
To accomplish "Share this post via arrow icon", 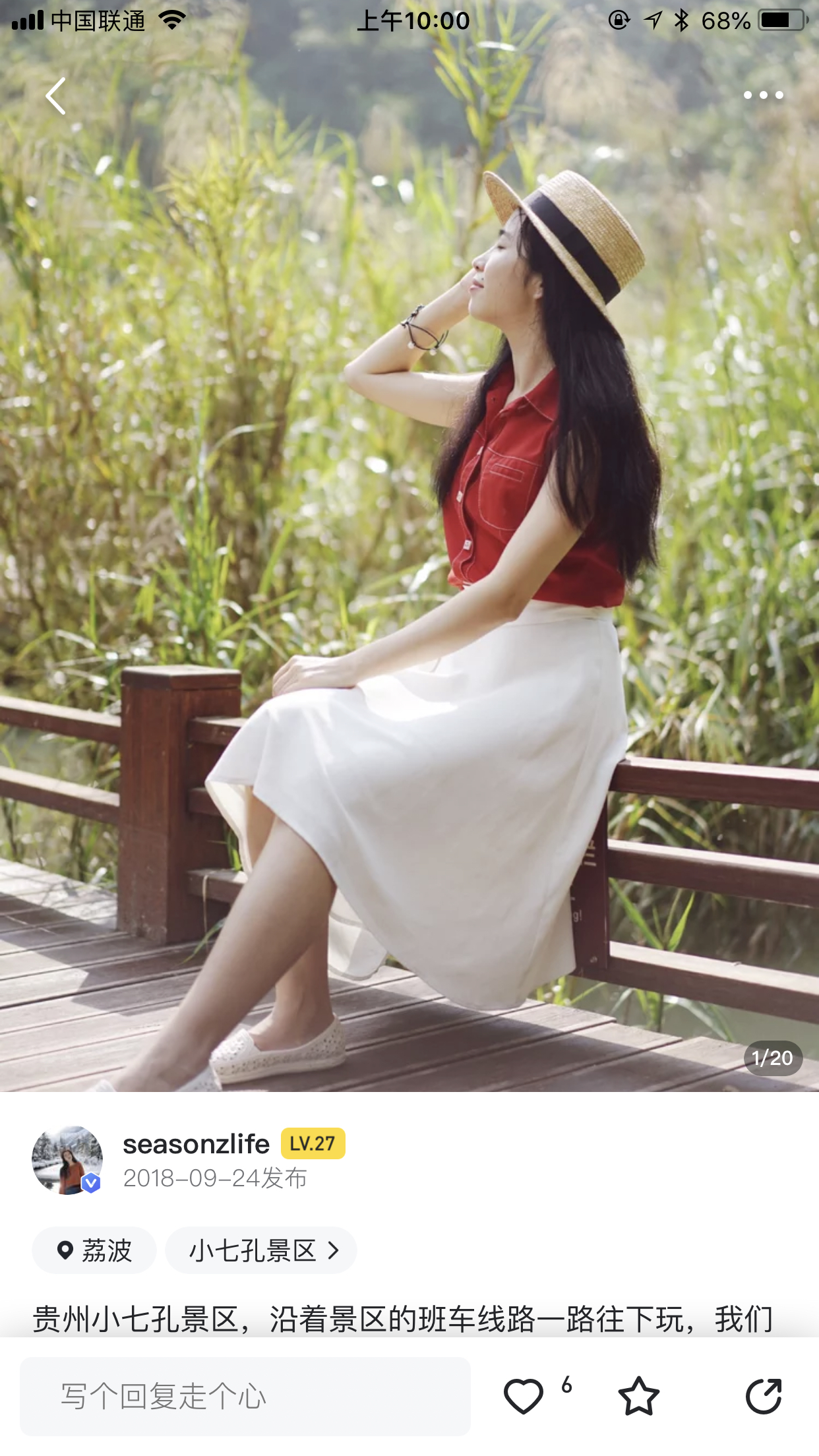I will tap(764, 1396).
